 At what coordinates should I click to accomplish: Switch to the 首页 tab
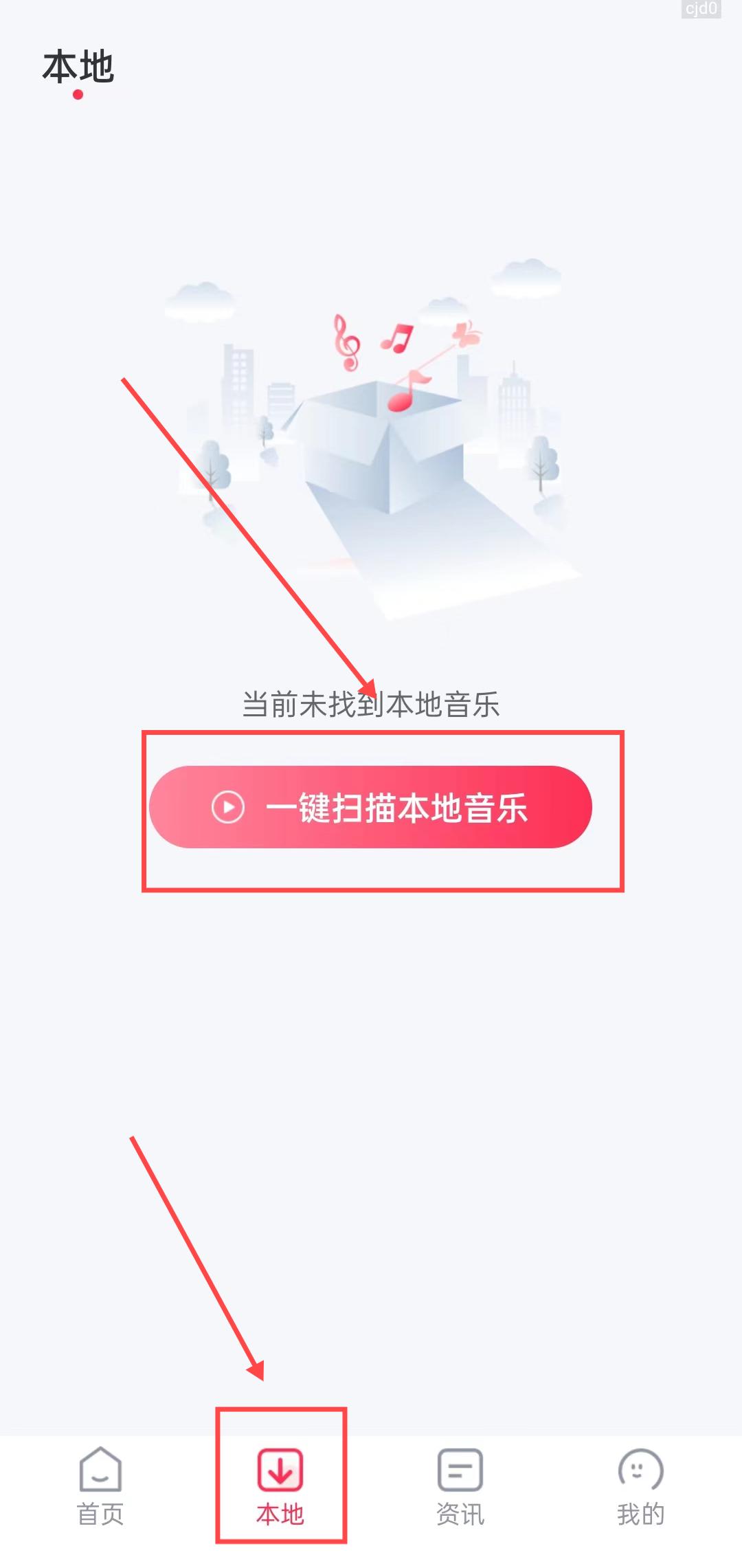coord(100,1485)
